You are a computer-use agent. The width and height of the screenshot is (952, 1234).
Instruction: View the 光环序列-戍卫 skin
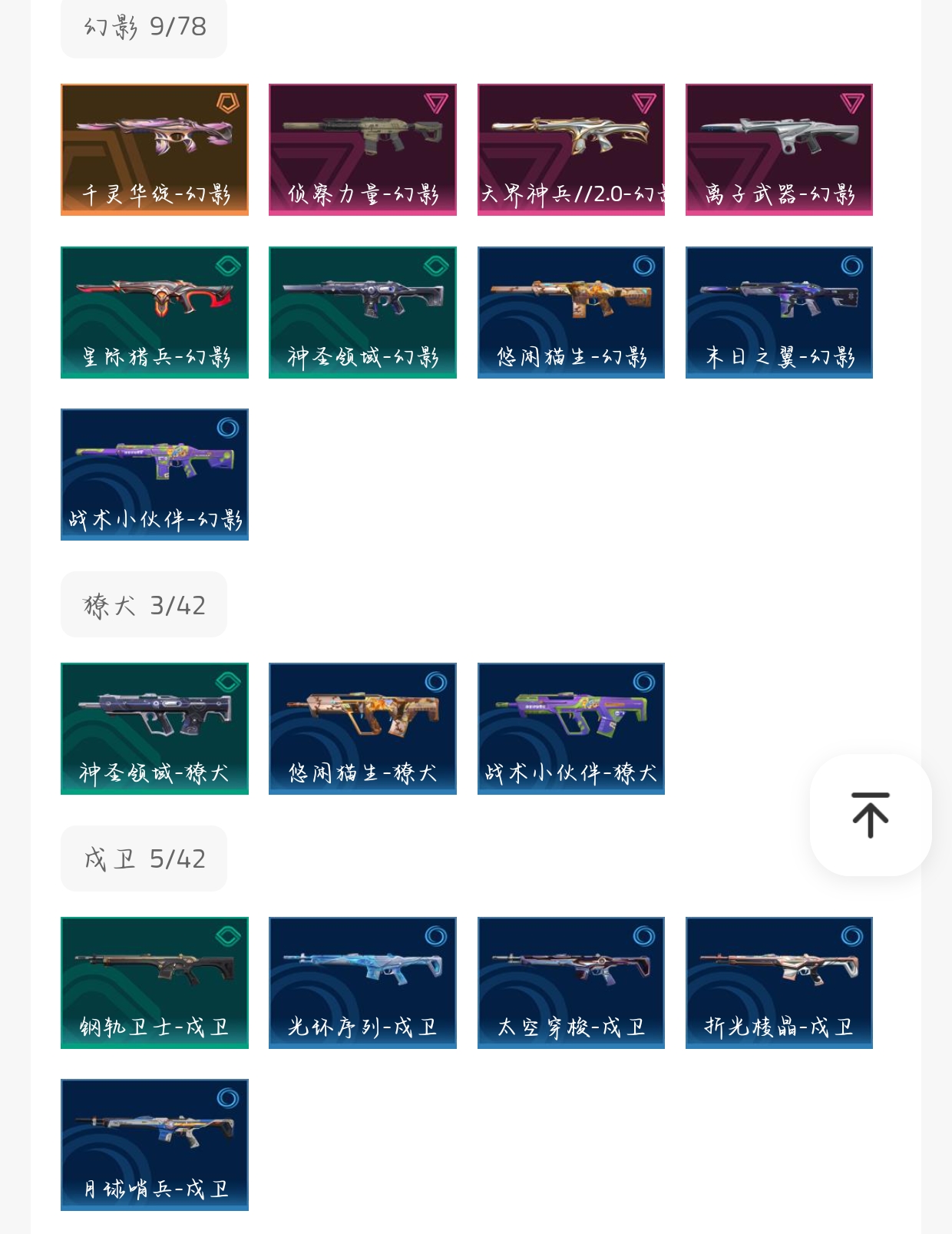[362, 983]
